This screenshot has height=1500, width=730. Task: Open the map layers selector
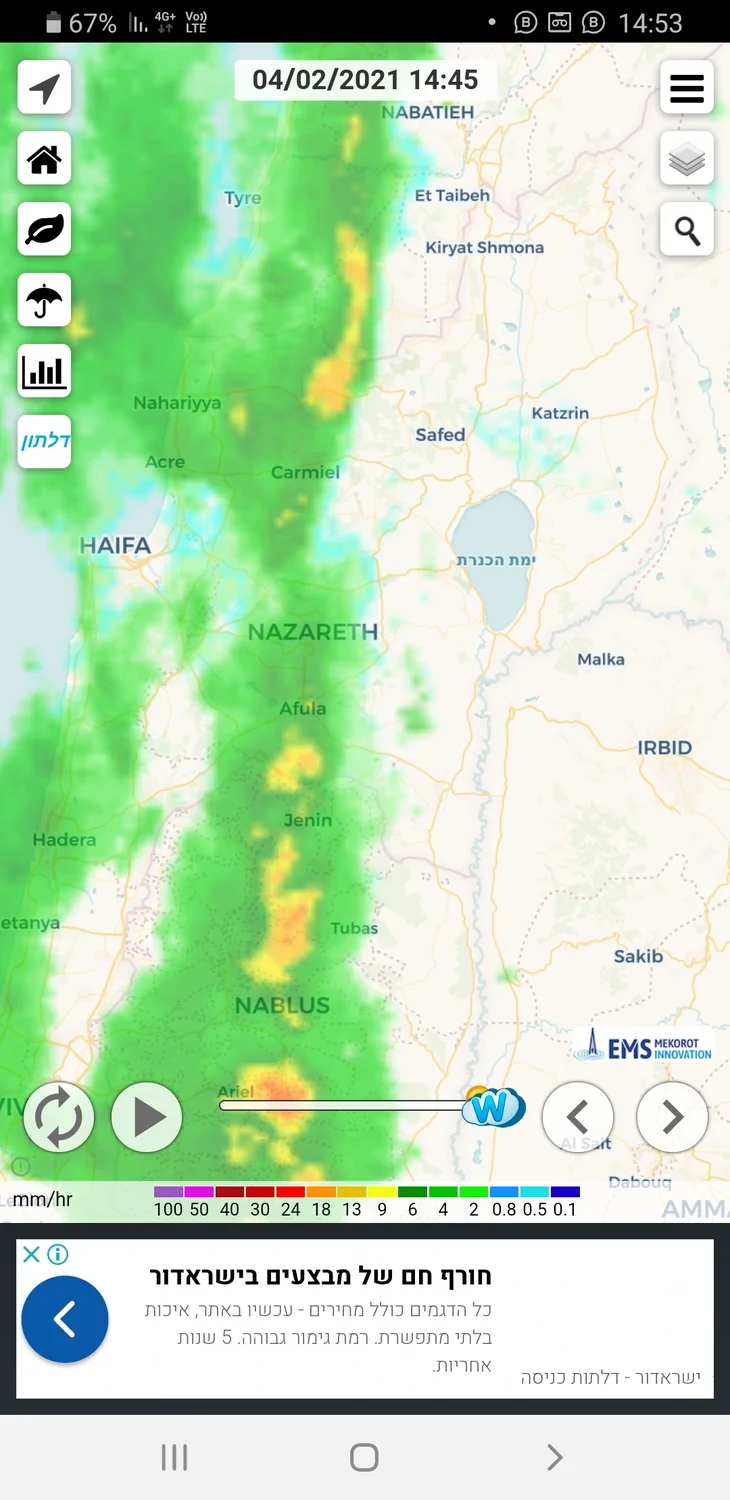pos(687,159)
